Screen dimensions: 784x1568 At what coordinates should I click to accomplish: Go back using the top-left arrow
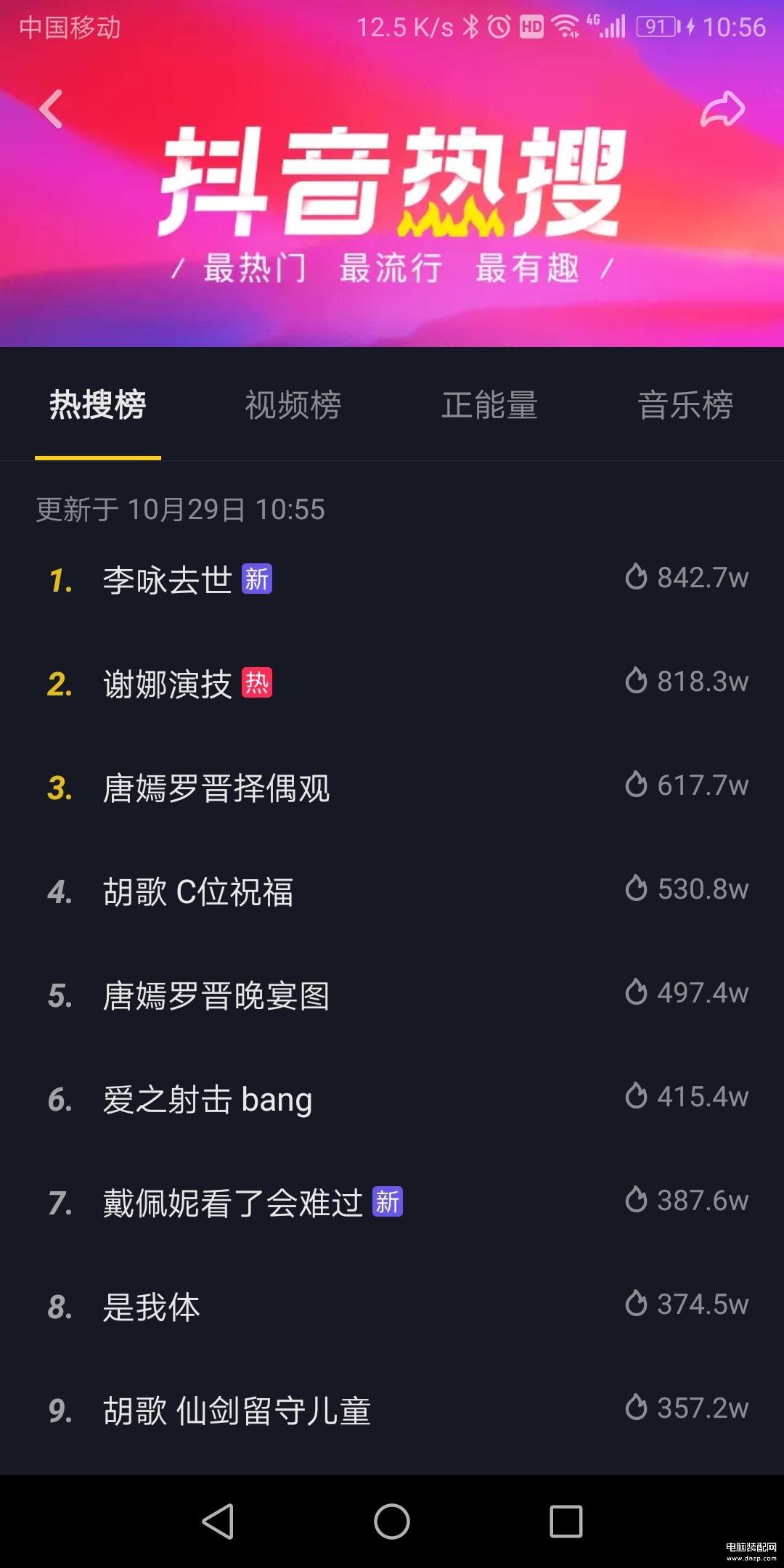(x=51, y=109)
